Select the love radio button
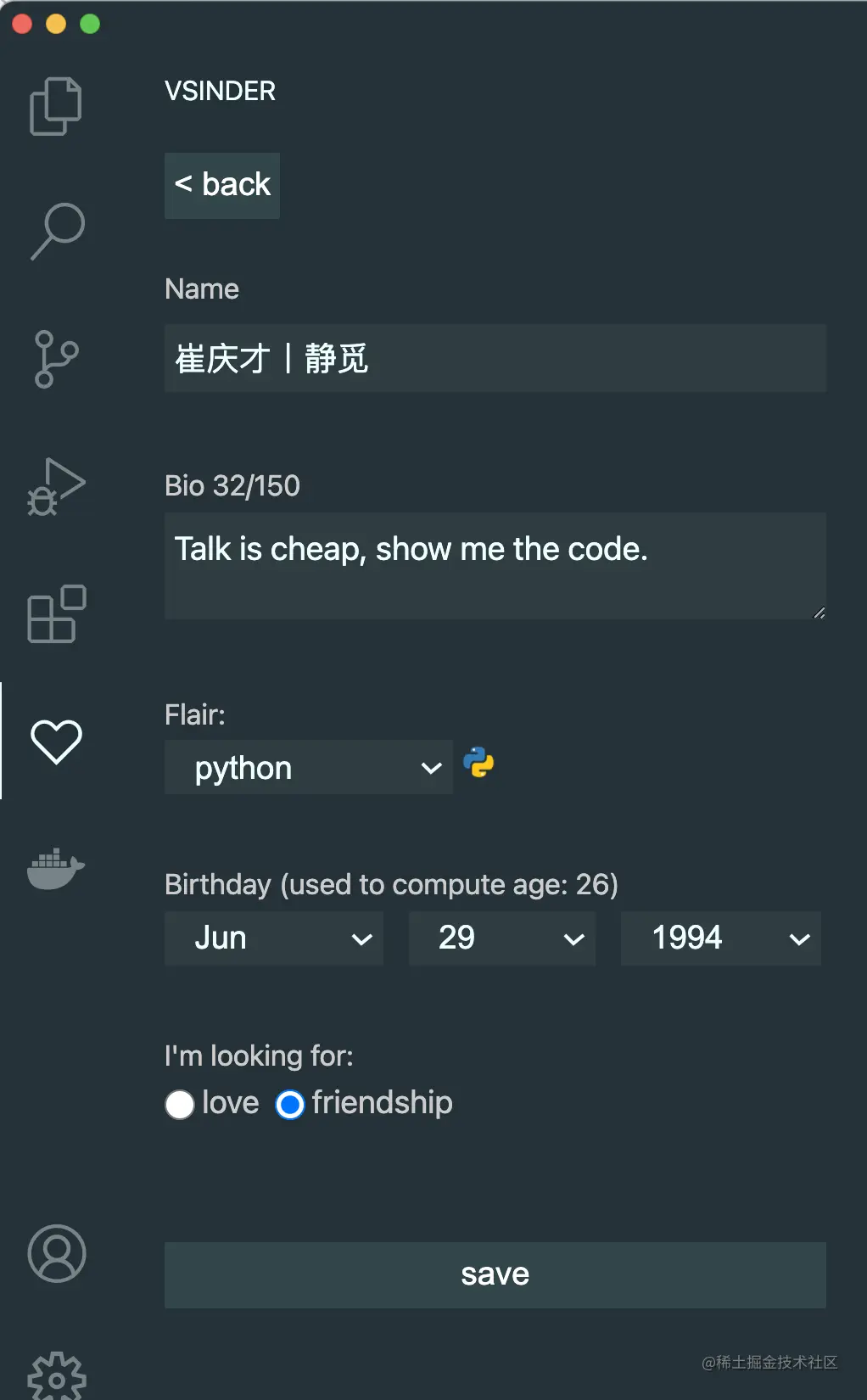This screenshot has height=1400, width=867. pyautogui.click(x=180, y=1105)
